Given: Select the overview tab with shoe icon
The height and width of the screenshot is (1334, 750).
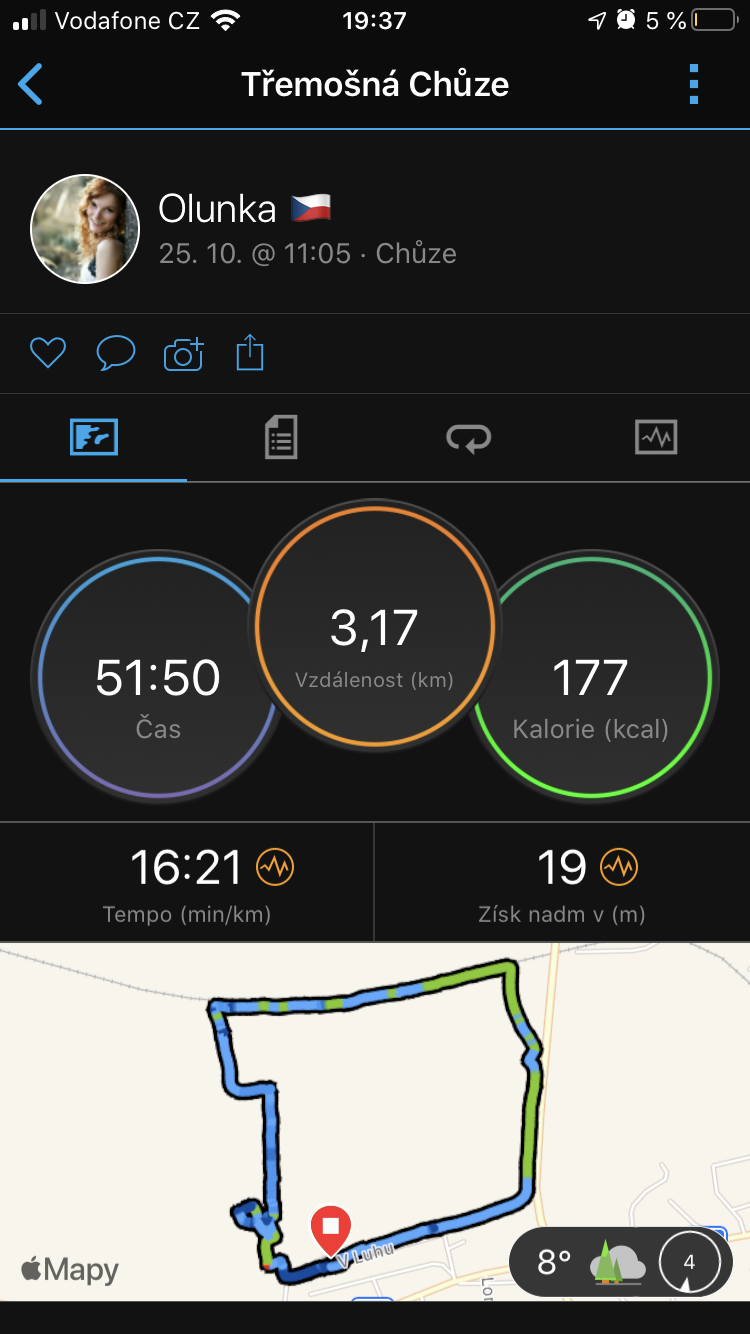Looking at the screenshot, I should tap(94, 437).
